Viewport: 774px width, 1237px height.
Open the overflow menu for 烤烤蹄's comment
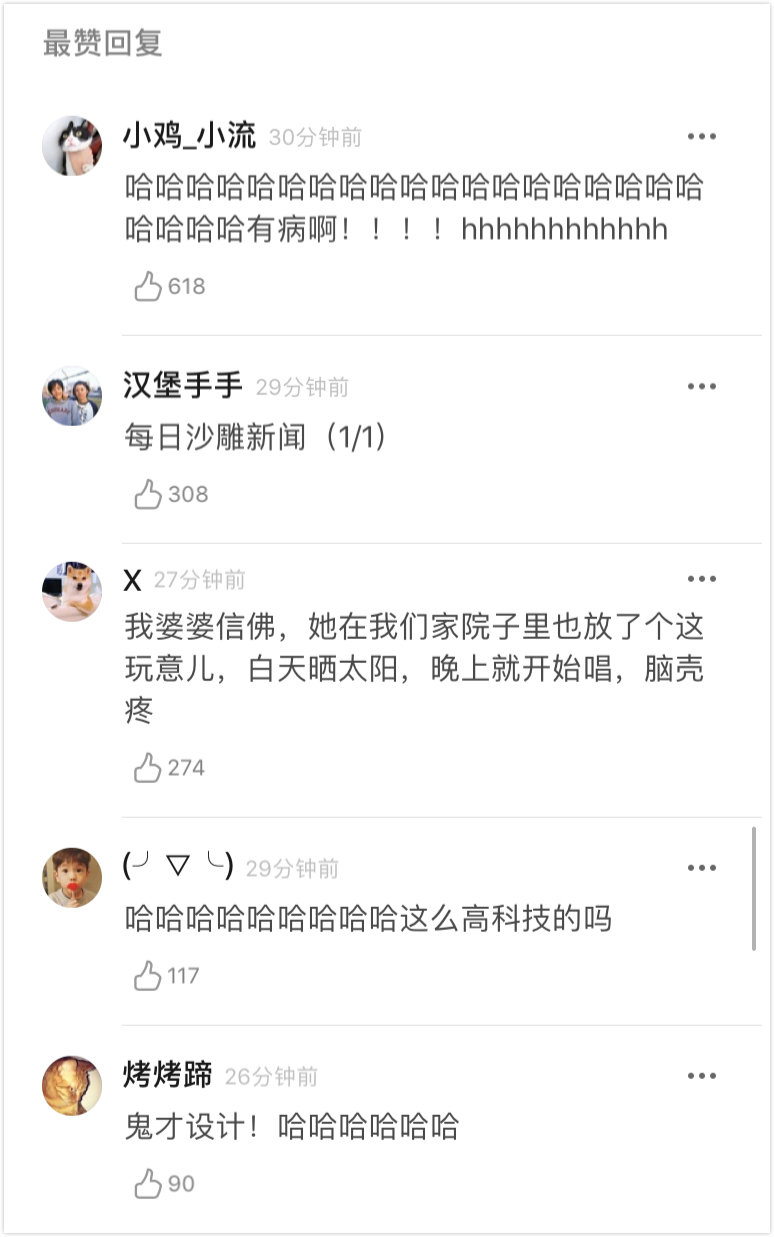(x=702, y=1076)
